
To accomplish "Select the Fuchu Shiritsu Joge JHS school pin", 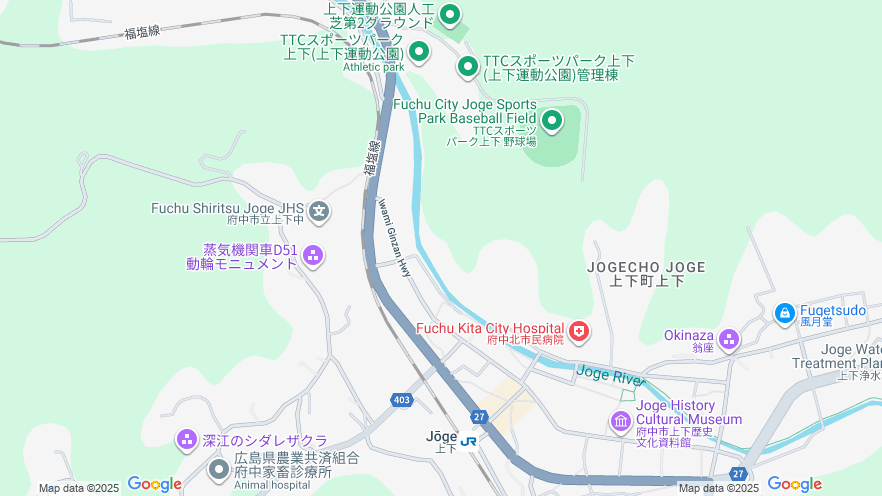I will [x=319, y=211].
